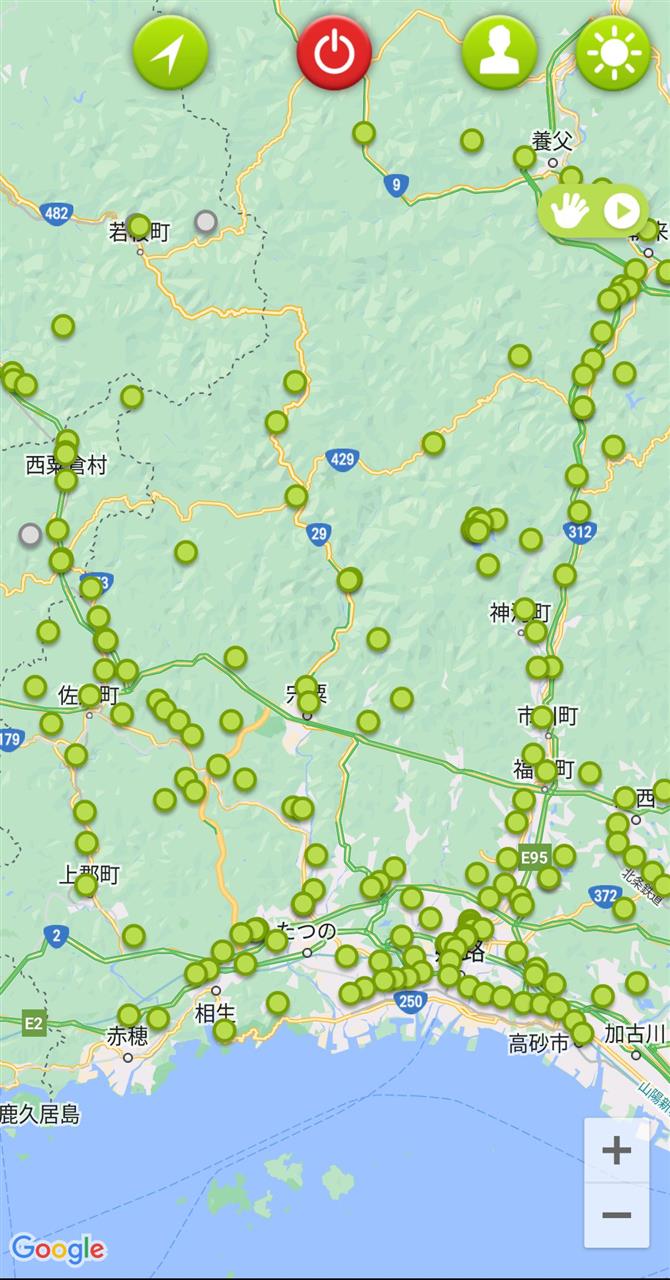Tap the sun brightness button
Screen dimensions: 670x1280
613,53
